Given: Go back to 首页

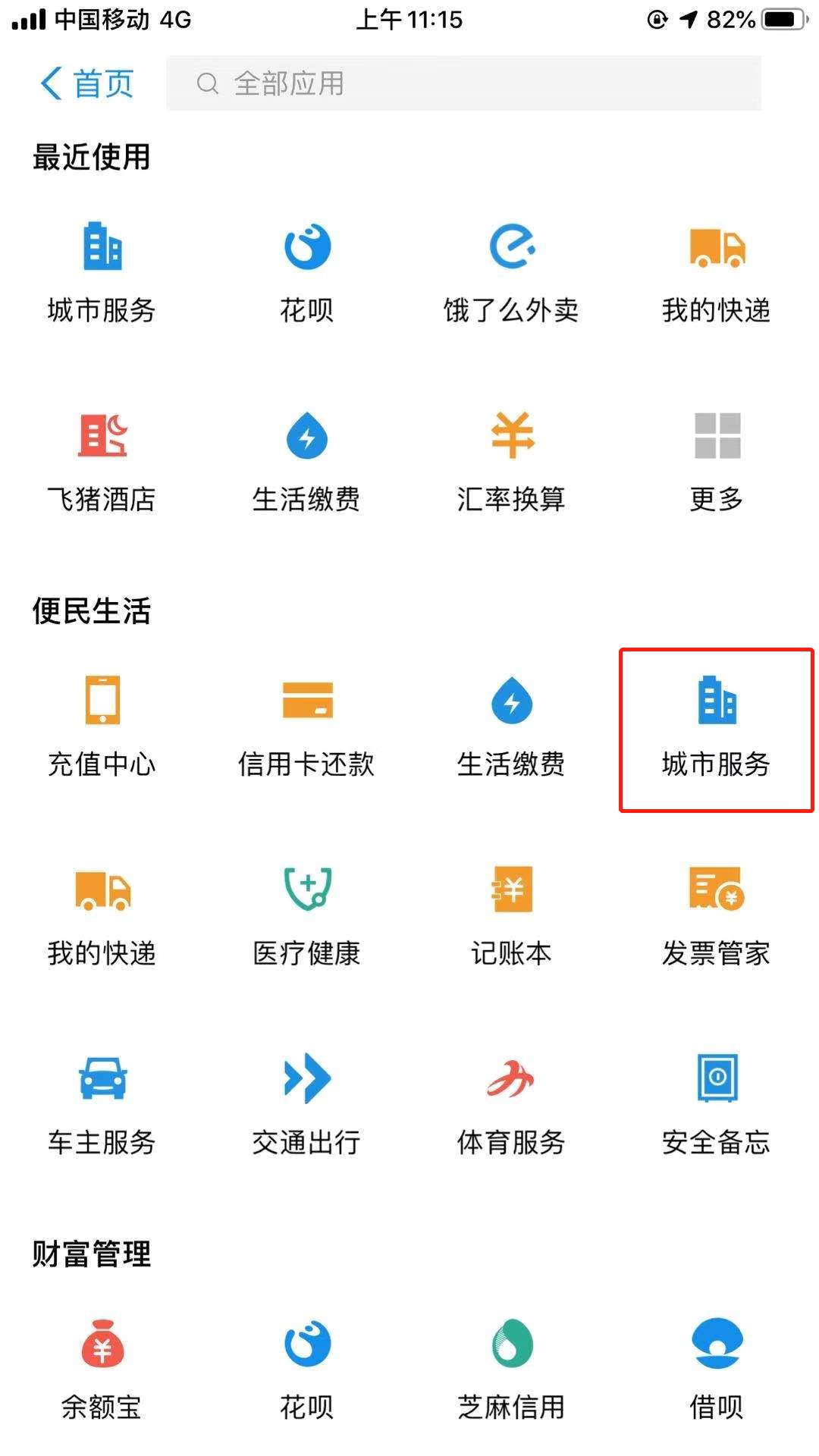Looking at the screenshot, I should (86, 83).
